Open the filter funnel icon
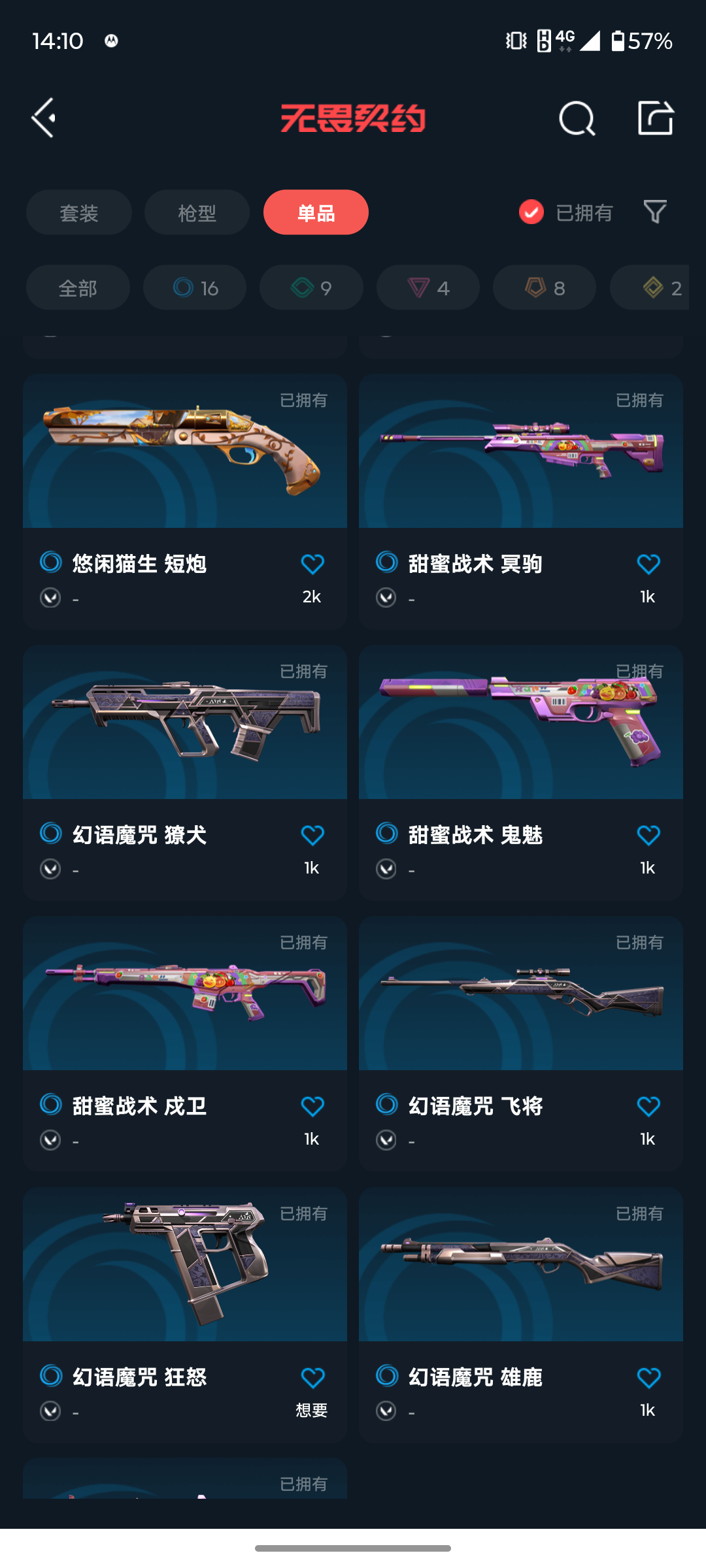Screen dimensions: 706x1568 [655, 212]
